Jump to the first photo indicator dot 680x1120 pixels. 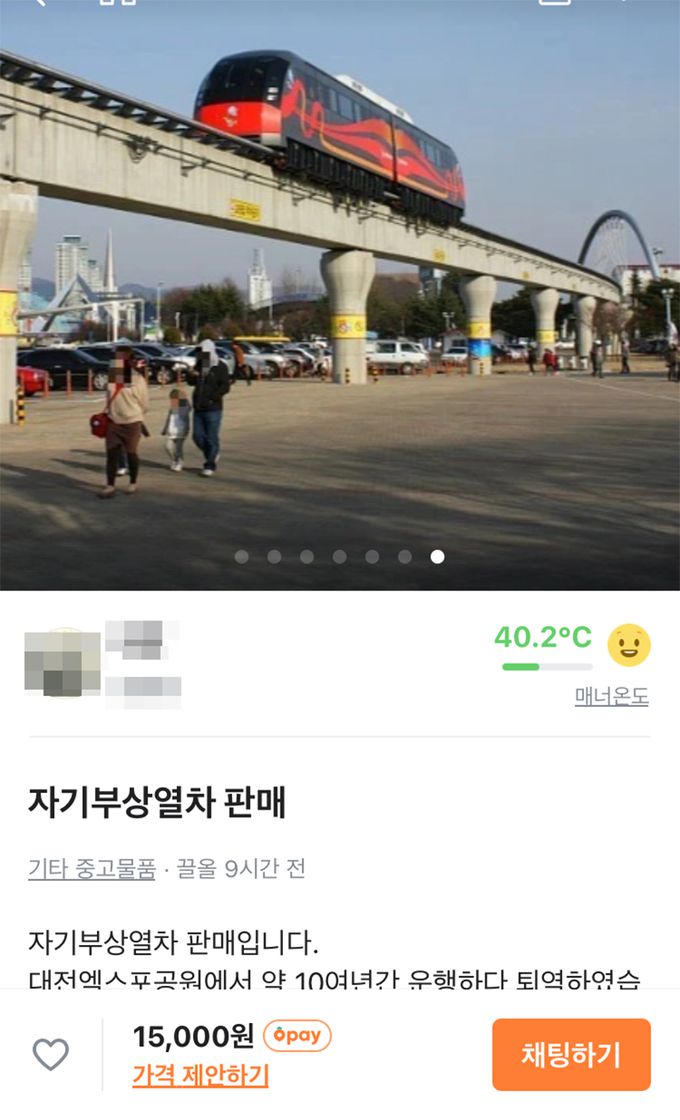[242, 557]
